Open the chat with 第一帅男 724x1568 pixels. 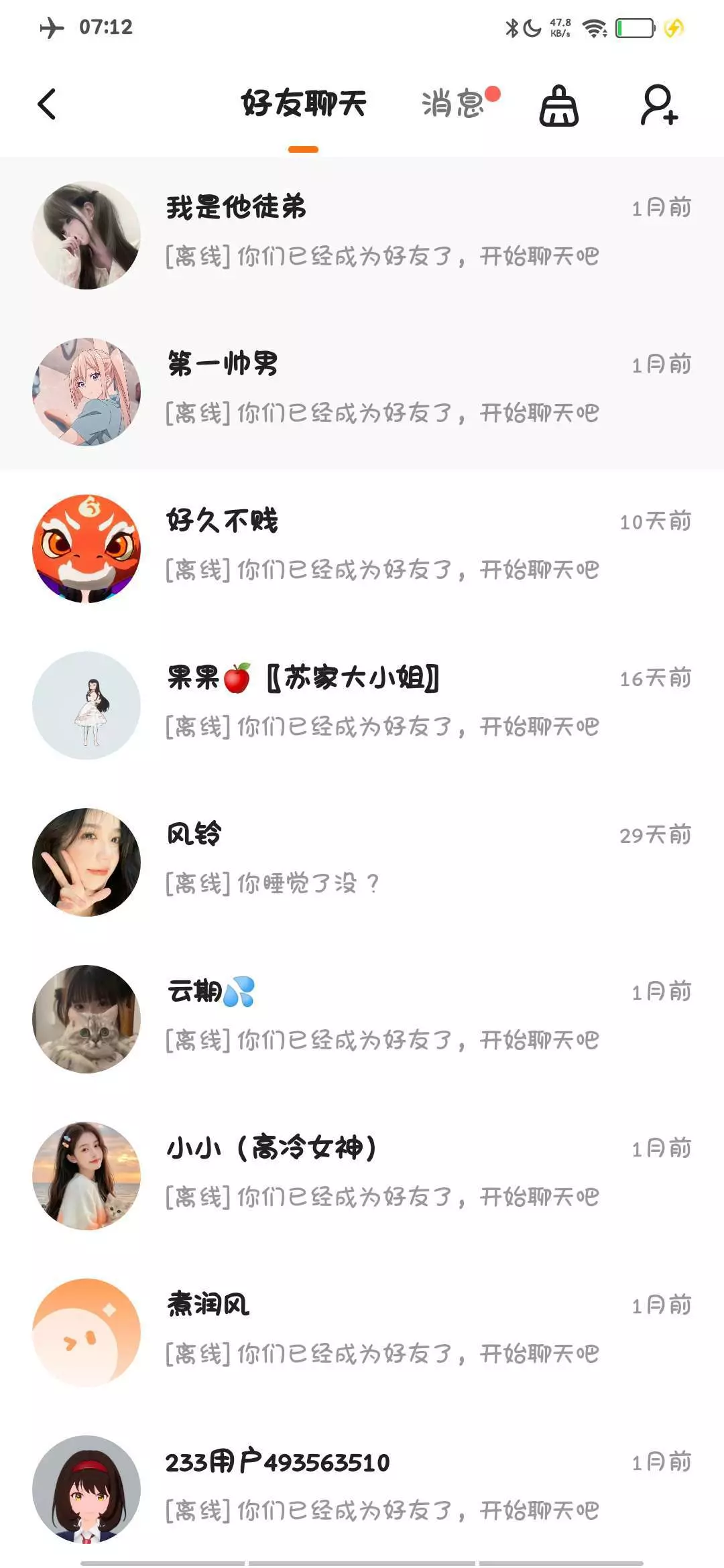[x=362, y=391]
